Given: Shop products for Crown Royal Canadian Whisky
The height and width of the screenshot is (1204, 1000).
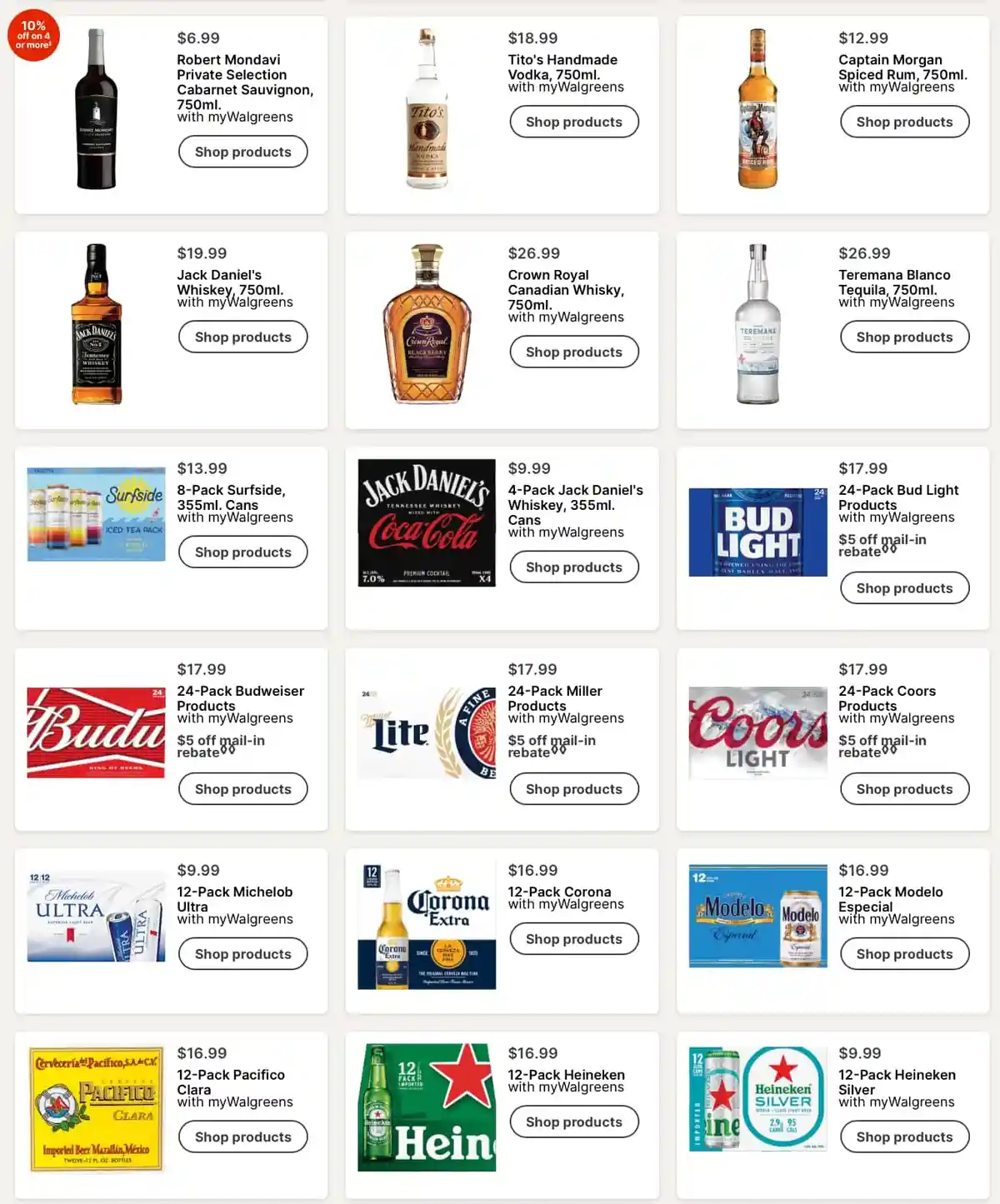Looking at the screenshot, I should (x=573, y=352).
